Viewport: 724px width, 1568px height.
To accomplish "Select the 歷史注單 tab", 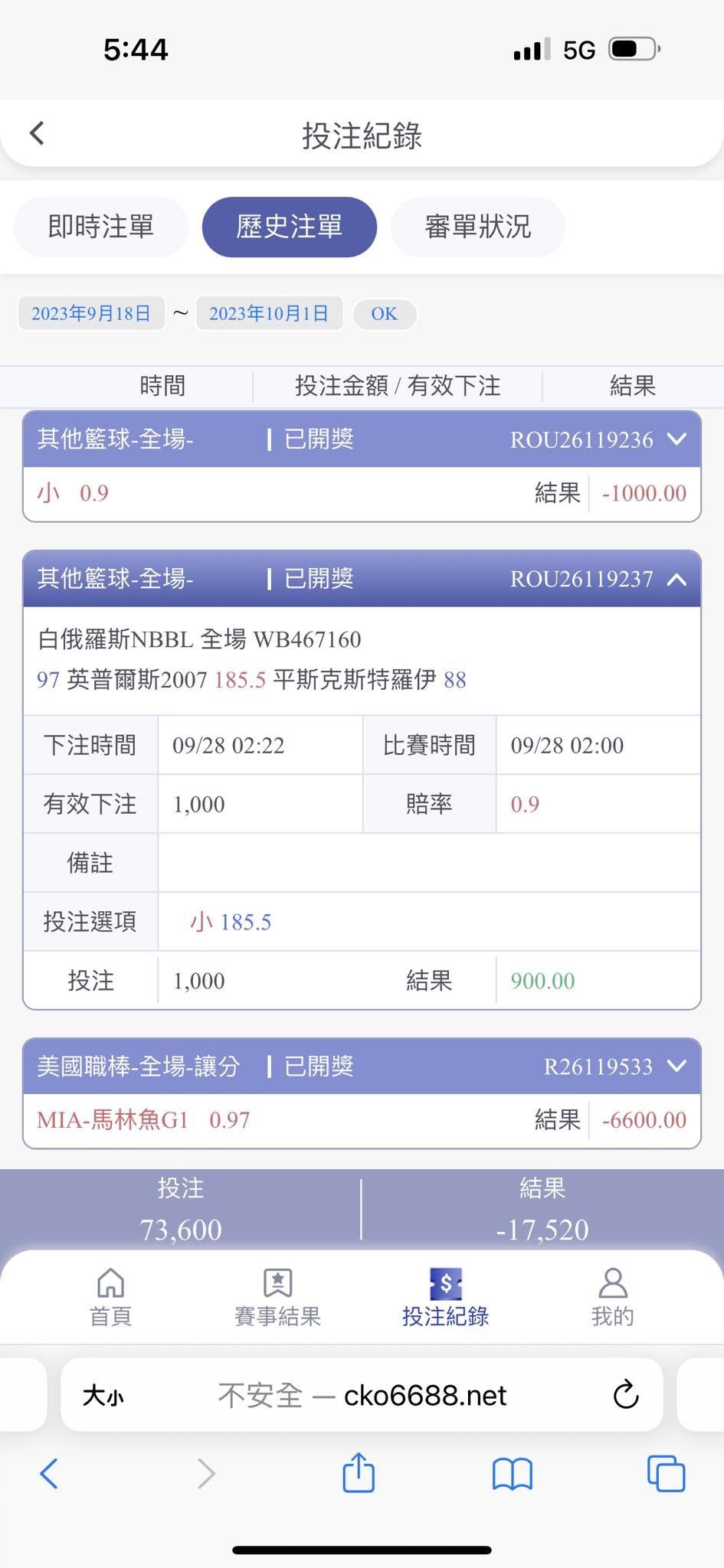I will click(x=290, y=227).
